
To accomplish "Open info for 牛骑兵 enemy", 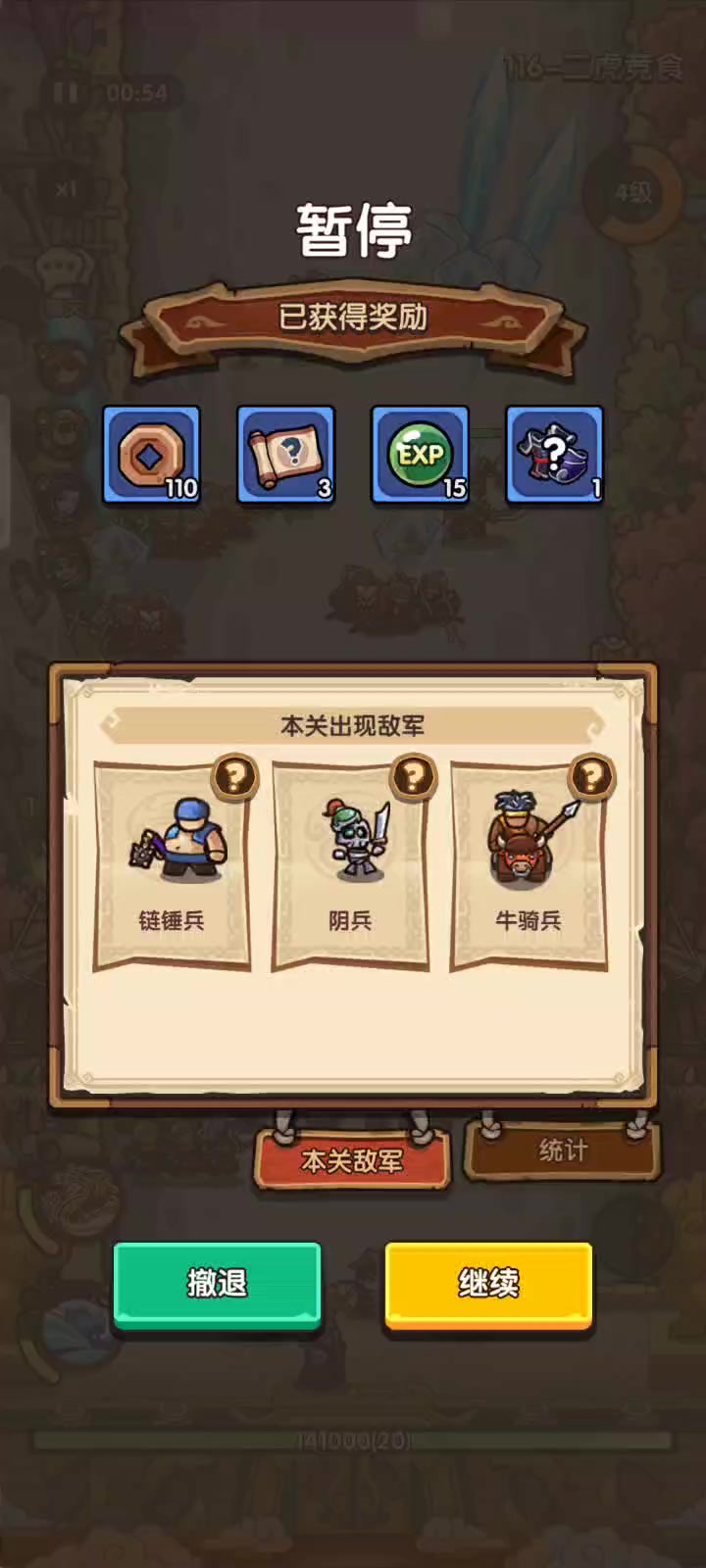I will (x=591, y=777).
